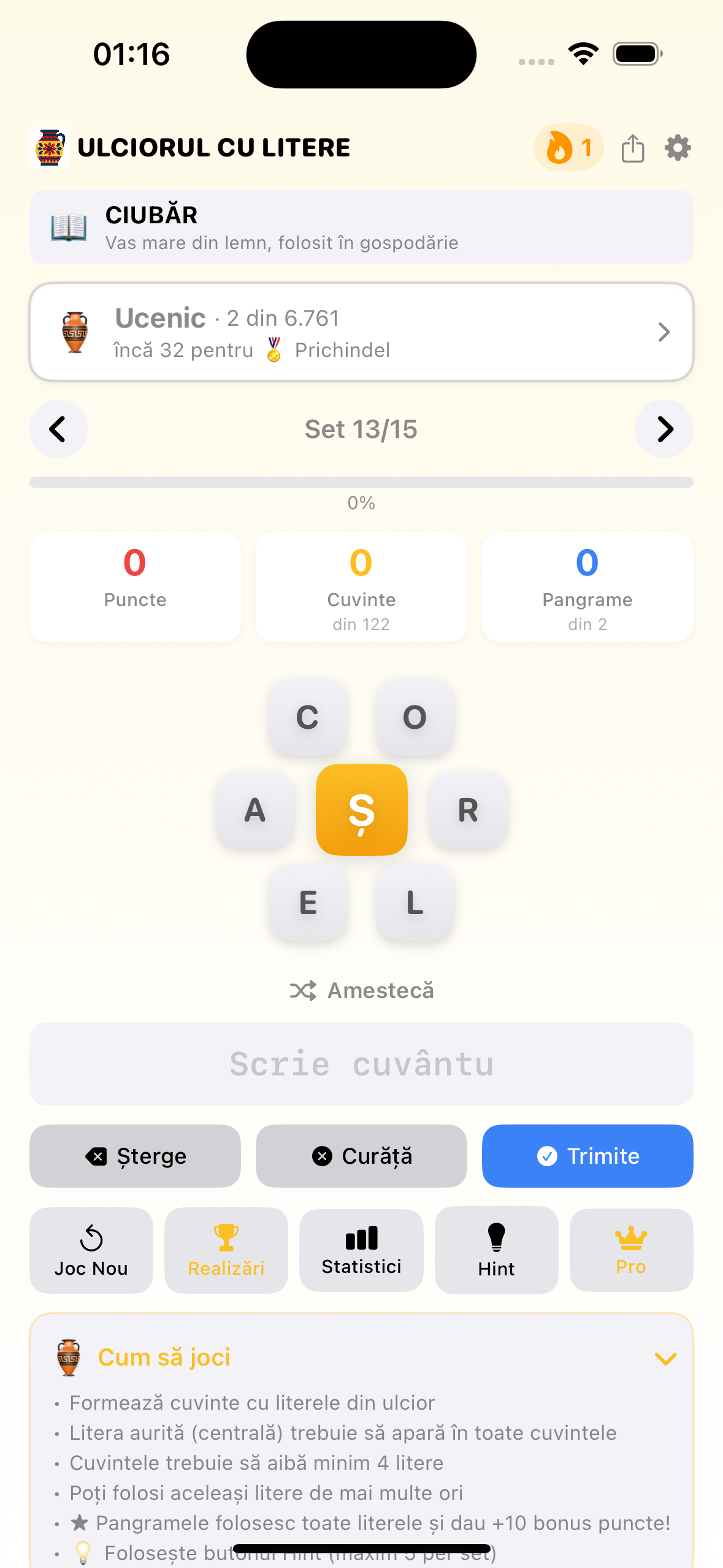The width and height of the screenshot is (723, 1568).
Task: Go to the next set with right arrow
Action: point(664,429)
